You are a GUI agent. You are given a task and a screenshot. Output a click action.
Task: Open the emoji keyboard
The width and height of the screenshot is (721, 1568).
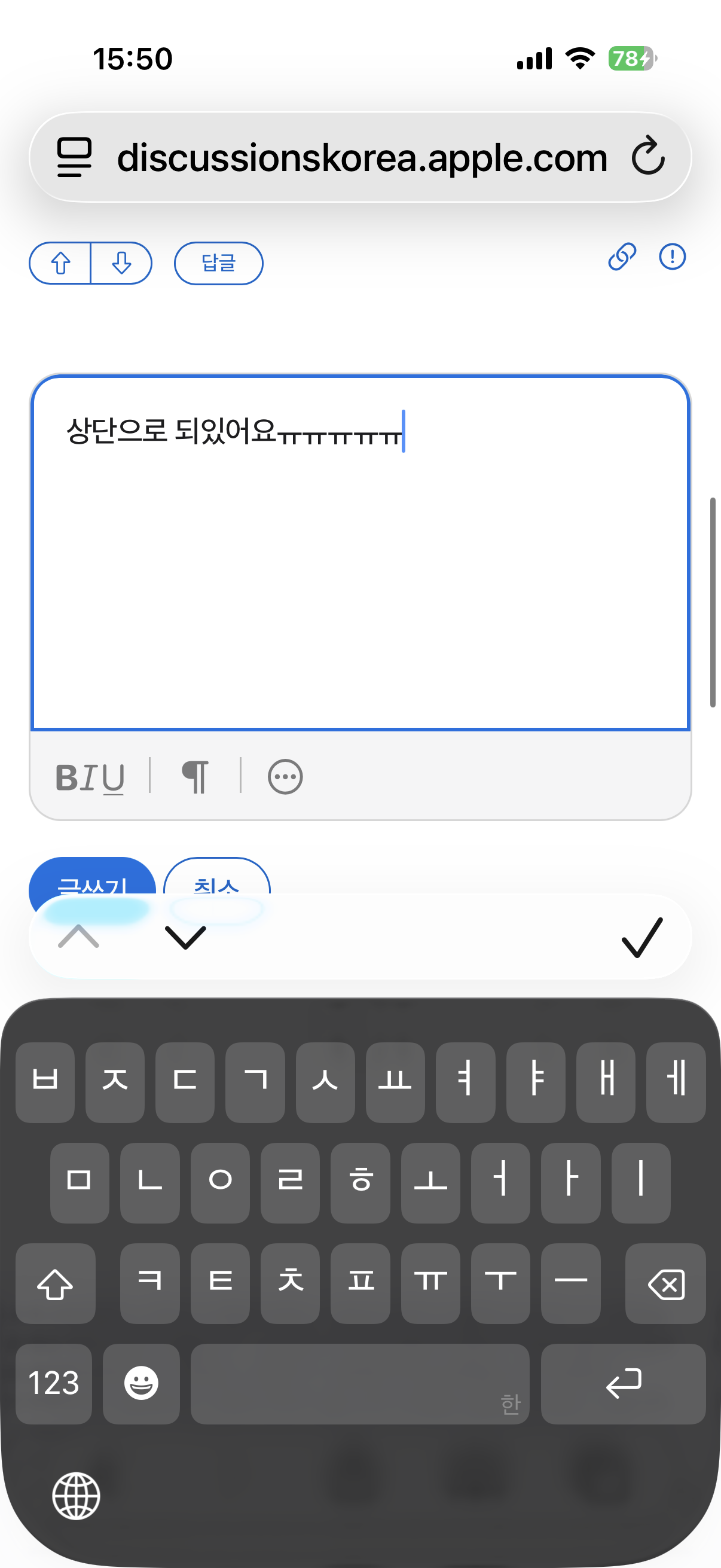pyautogui.click(x=141, y=1383)
